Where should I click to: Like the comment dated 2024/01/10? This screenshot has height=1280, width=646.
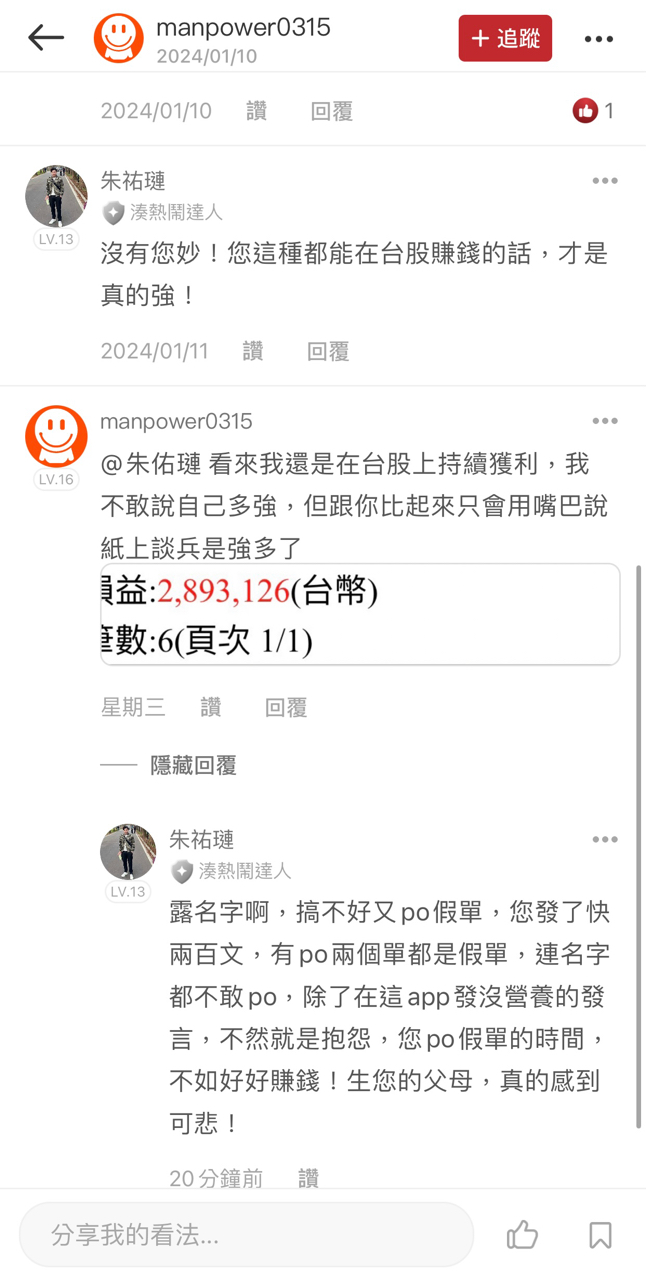257,111
